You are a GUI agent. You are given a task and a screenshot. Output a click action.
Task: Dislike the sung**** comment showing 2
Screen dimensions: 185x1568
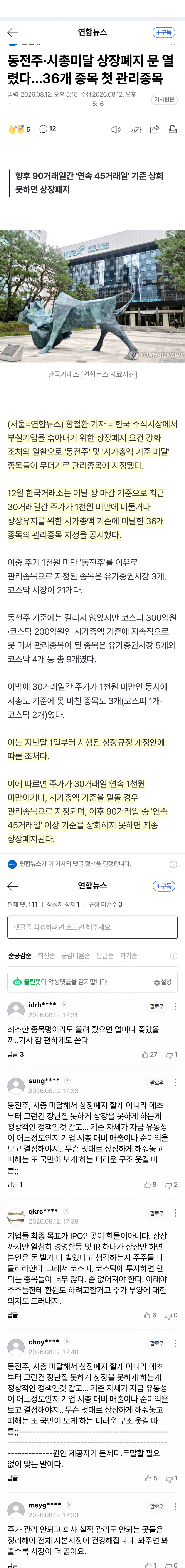tap(172, 1184)
